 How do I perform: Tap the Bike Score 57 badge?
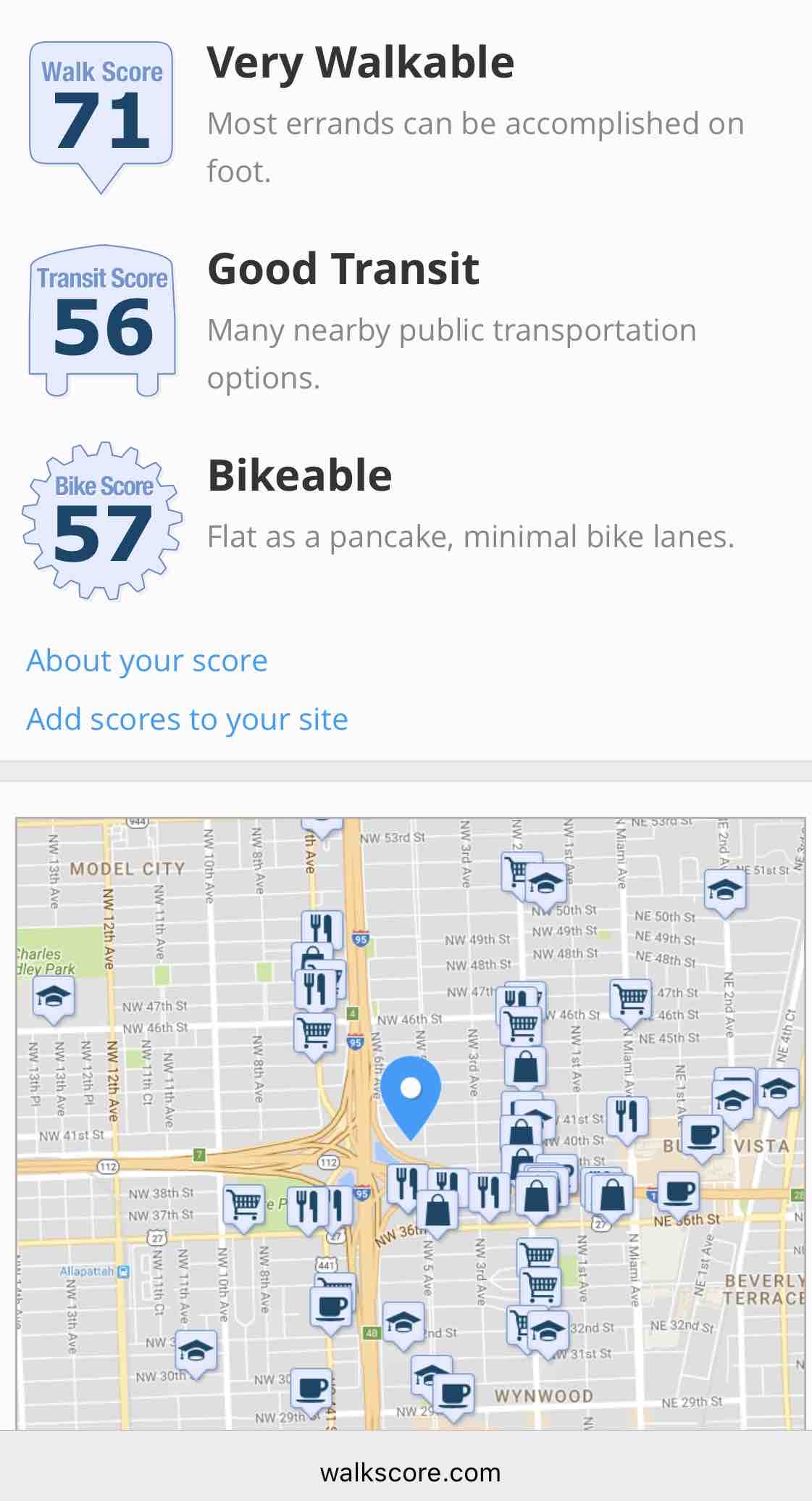coord(102,521)
